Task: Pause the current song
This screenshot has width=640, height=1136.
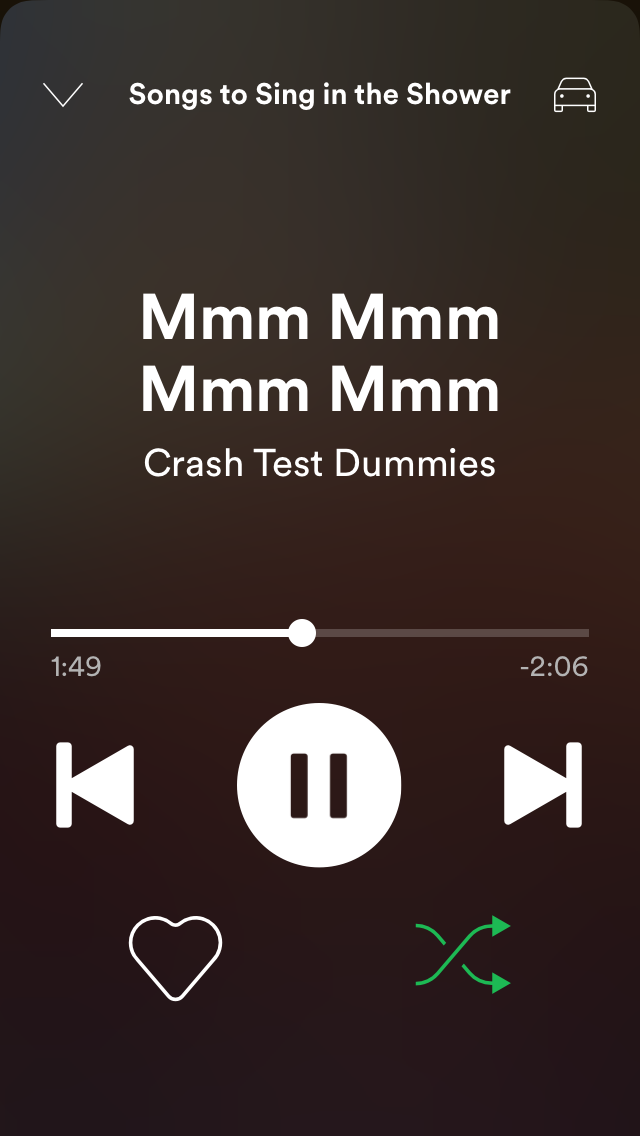Action: click(319, 785)
